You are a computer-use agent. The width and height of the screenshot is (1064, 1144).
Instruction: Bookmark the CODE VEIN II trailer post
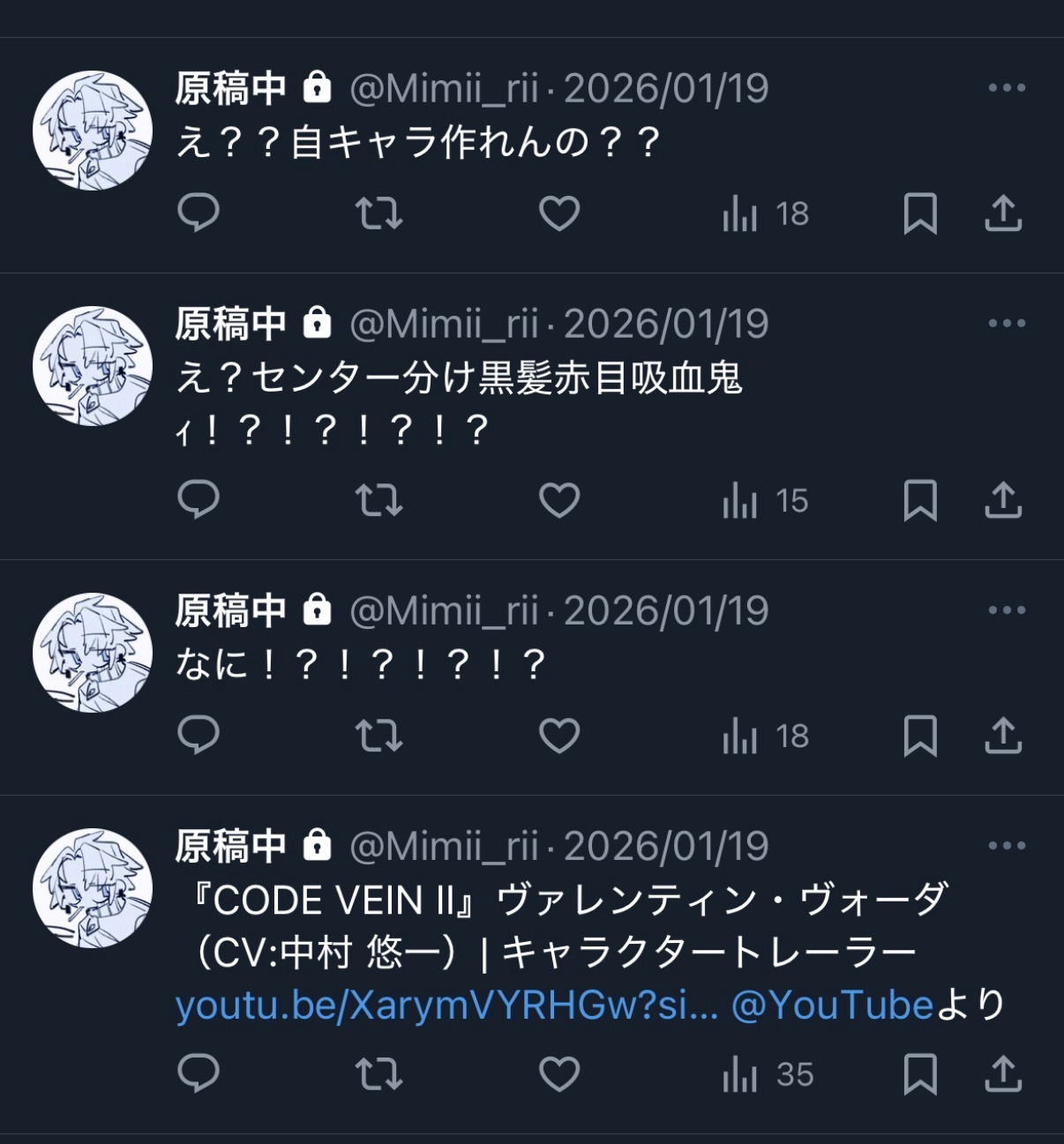point(920,1074)
